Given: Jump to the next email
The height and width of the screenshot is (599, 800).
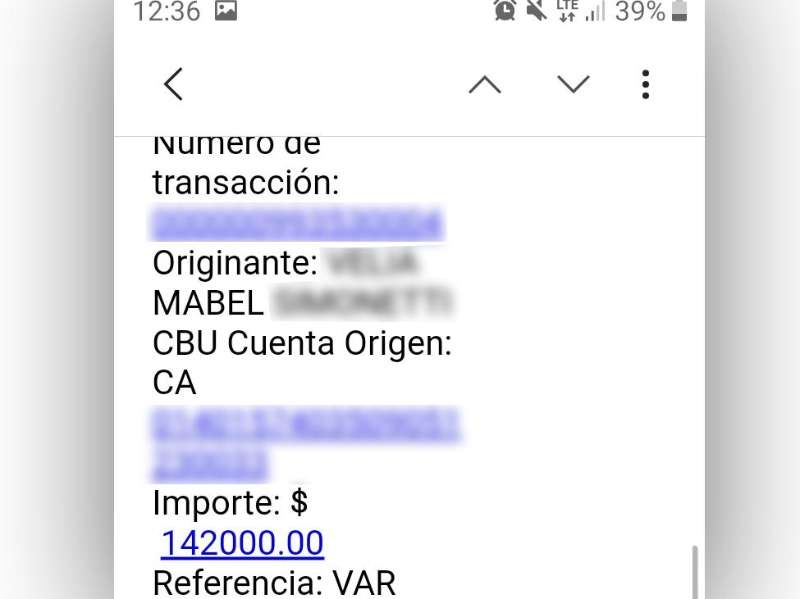Looking at the screenshot, I should point(573,85).
